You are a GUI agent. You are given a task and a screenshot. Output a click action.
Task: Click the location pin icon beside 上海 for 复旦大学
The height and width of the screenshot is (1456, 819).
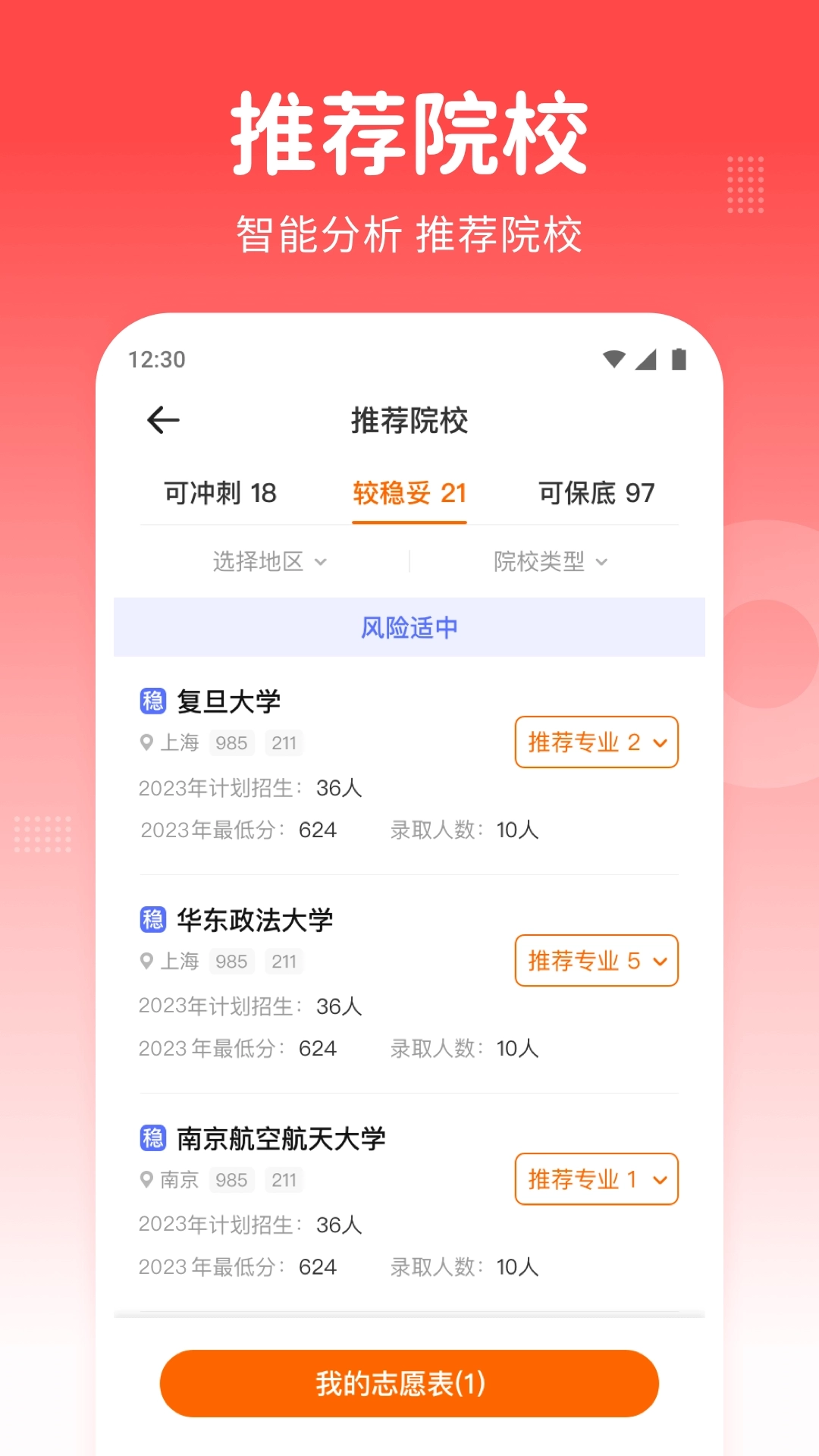coord(146,742)
